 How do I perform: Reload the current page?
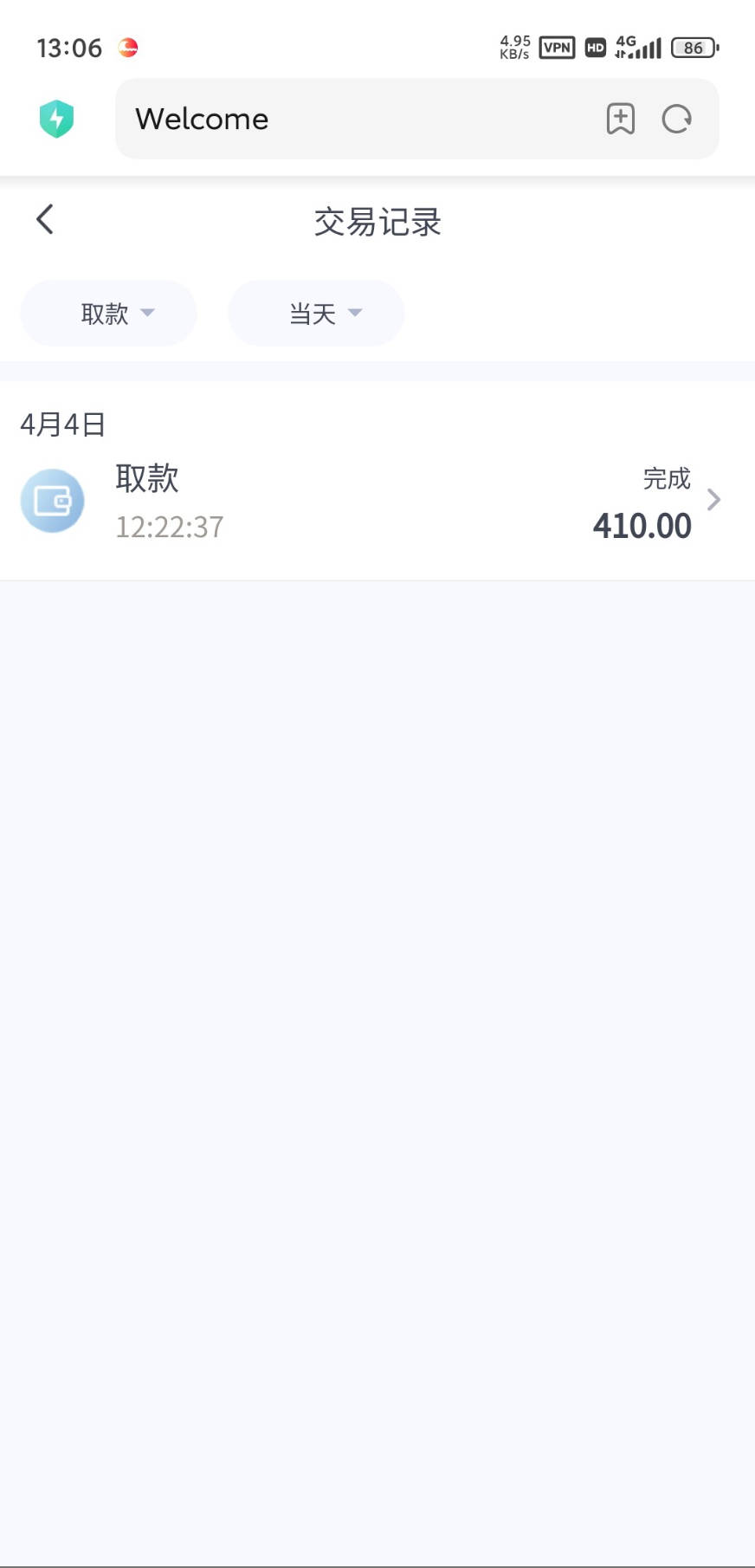(676, 119)
